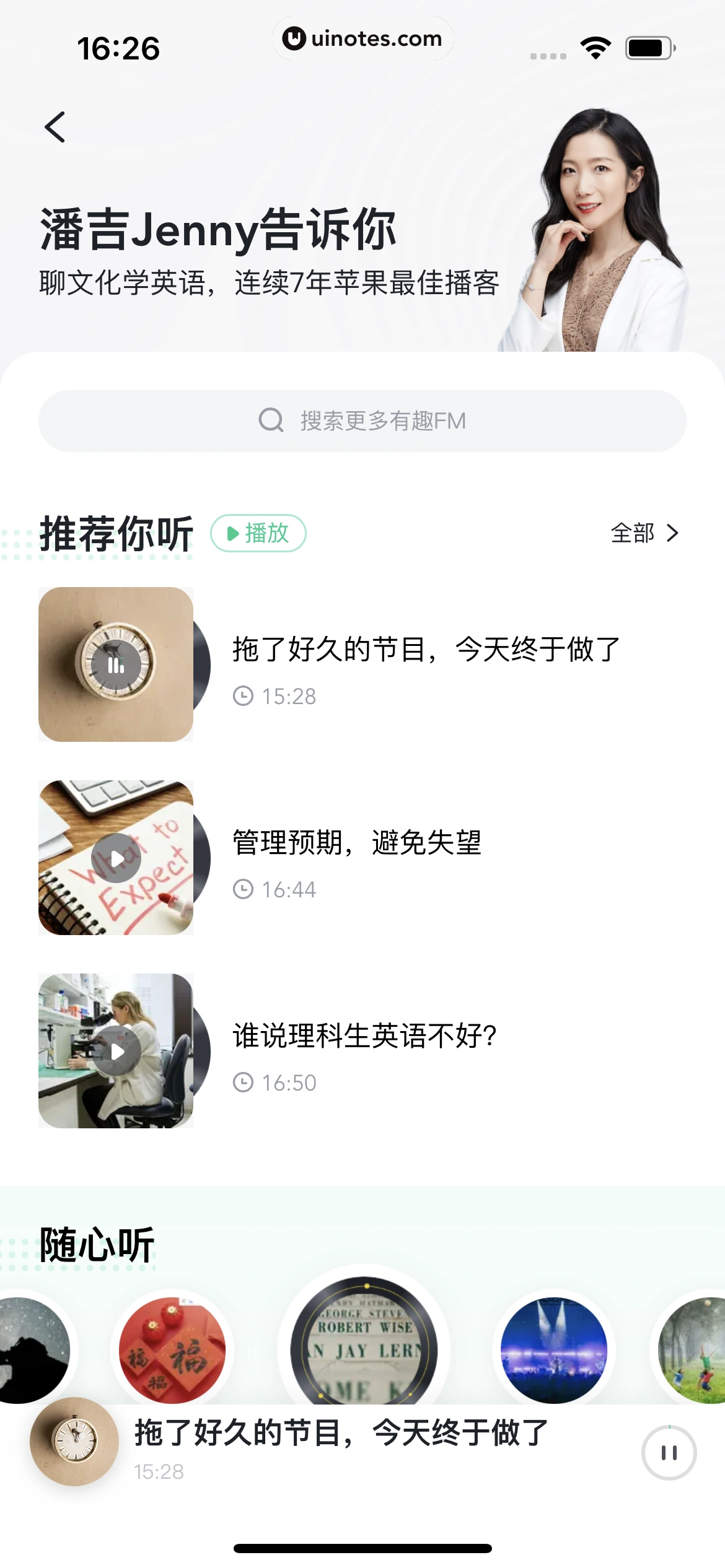Tap the Wi-Fi icon in the status bar
This screenshot has width=725, height=1568.
595,46
